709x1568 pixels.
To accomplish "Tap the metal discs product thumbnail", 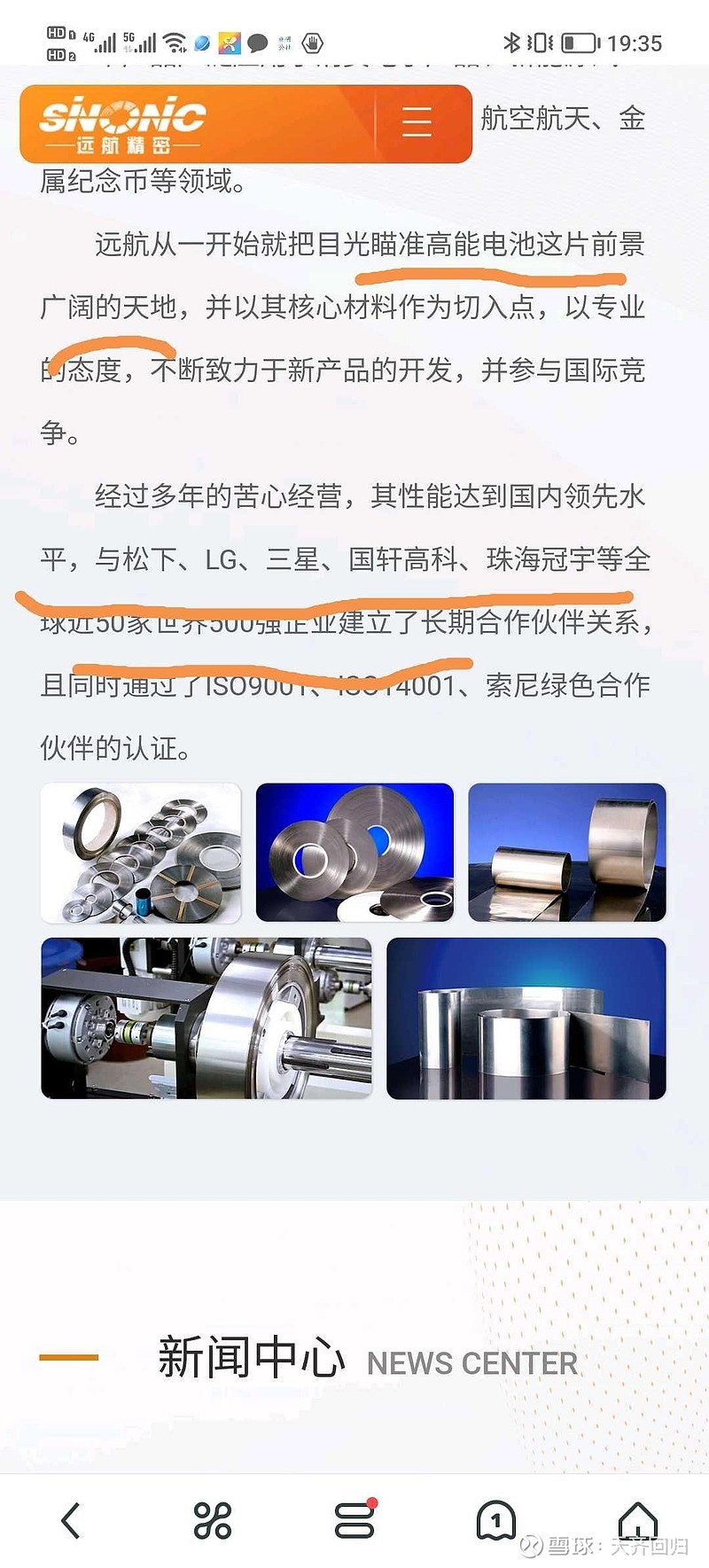I will 142,852.
